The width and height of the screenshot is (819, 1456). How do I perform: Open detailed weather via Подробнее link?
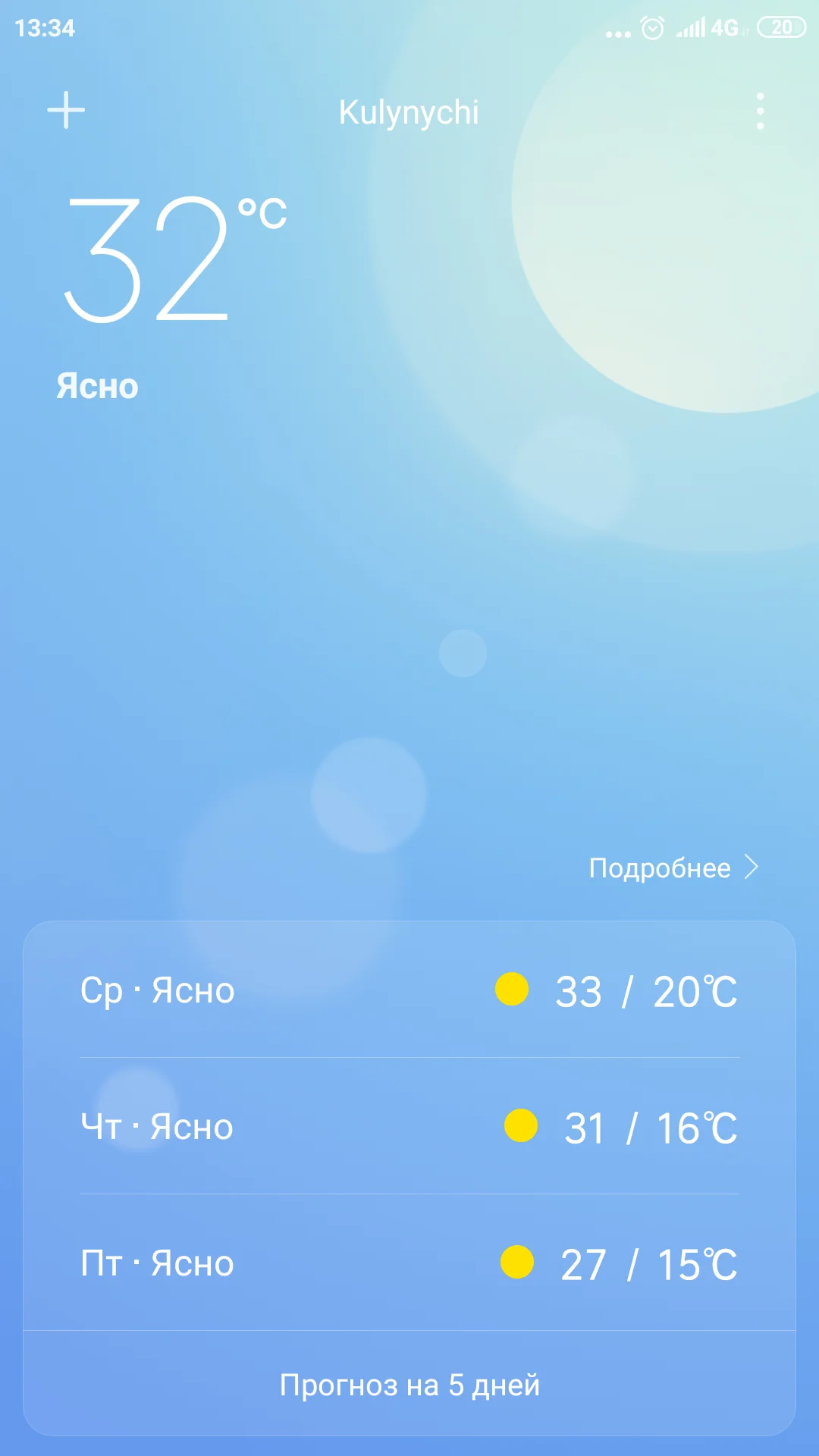[658, 868]
